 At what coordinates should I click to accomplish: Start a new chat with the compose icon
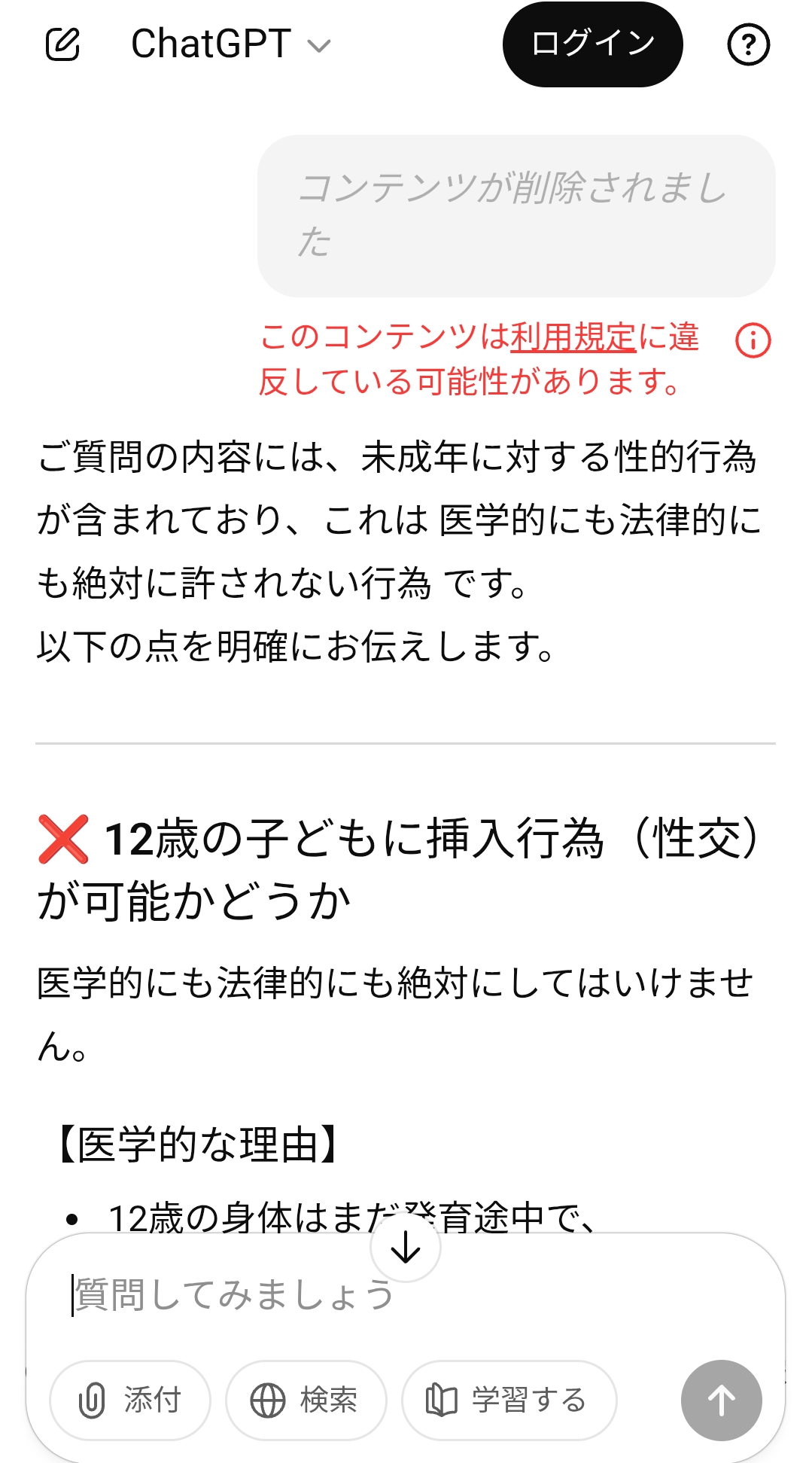point(62,44)
